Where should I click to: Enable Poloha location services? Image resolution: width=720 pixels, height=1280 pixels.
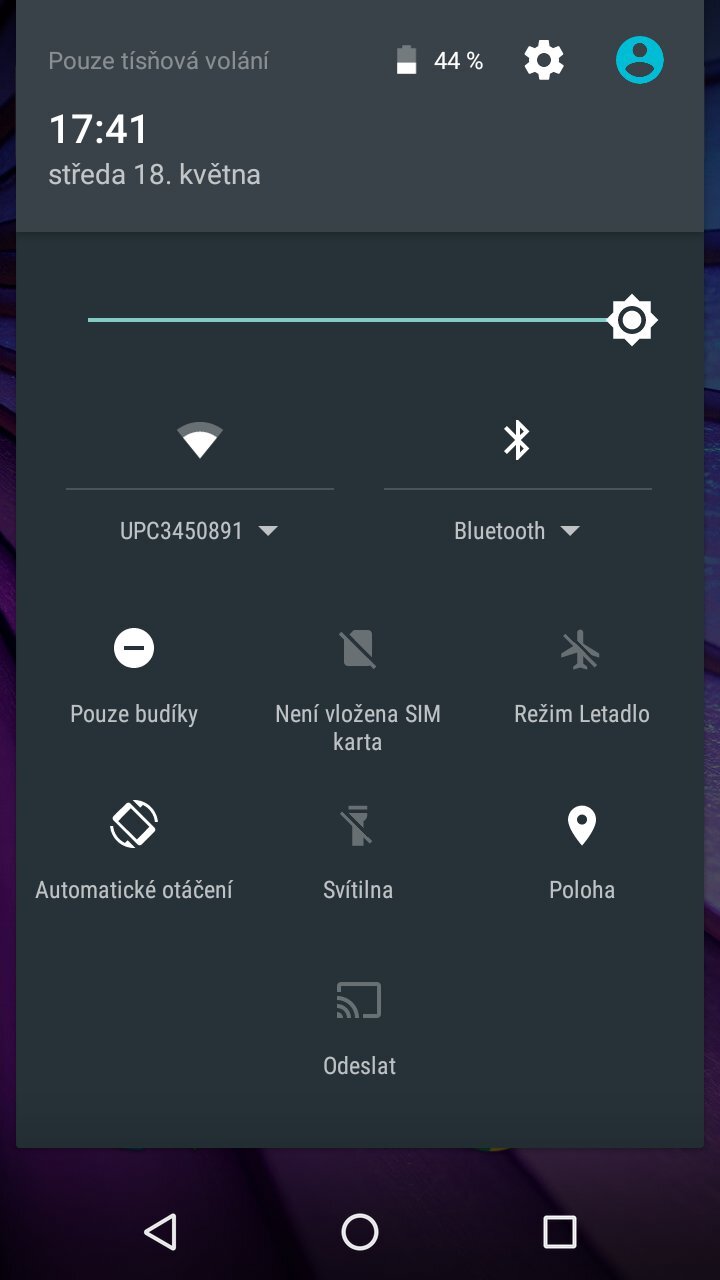(582, 824)
